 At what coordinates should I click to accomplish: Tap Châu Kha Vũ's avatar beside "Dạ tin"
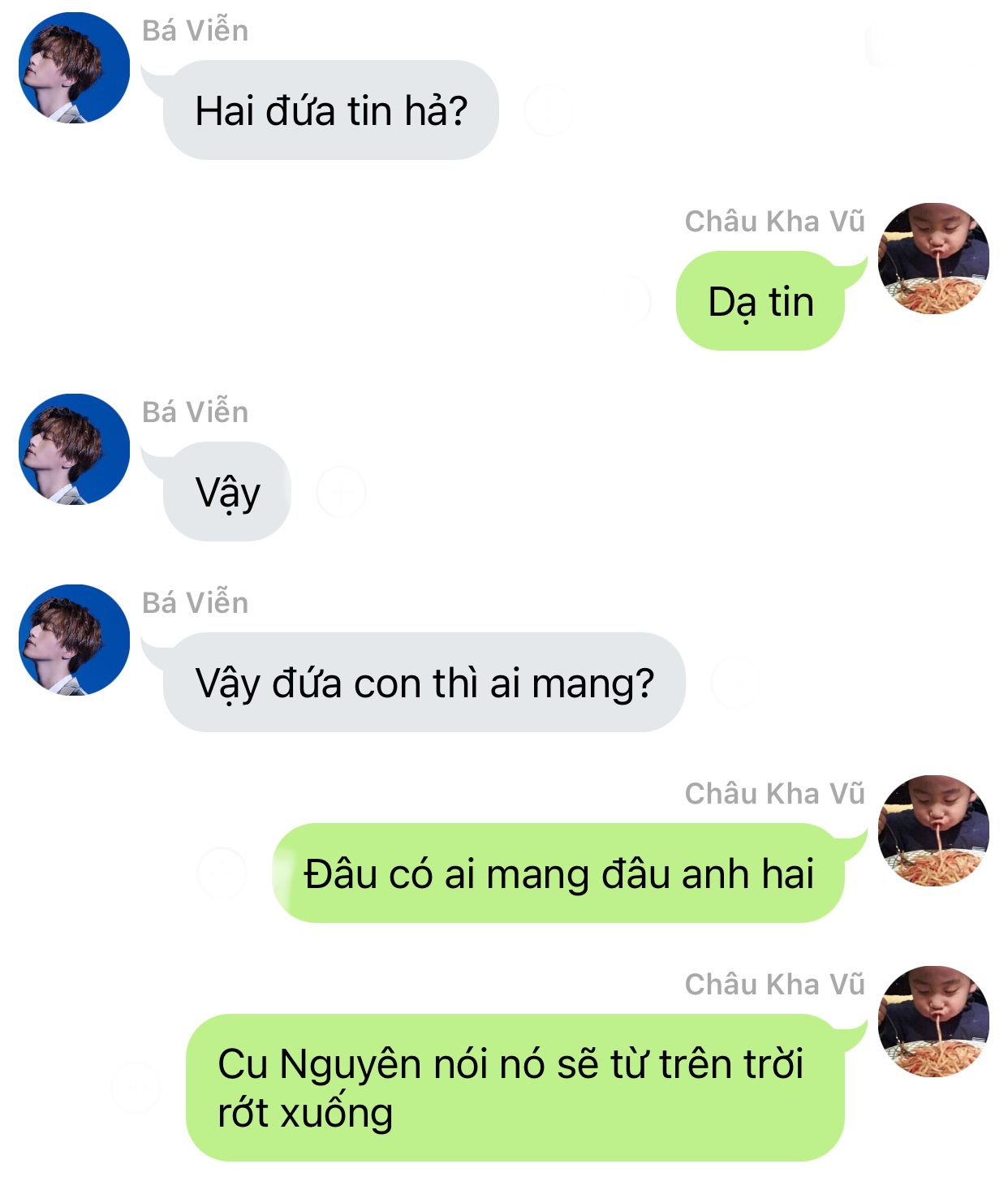[933, 258]
